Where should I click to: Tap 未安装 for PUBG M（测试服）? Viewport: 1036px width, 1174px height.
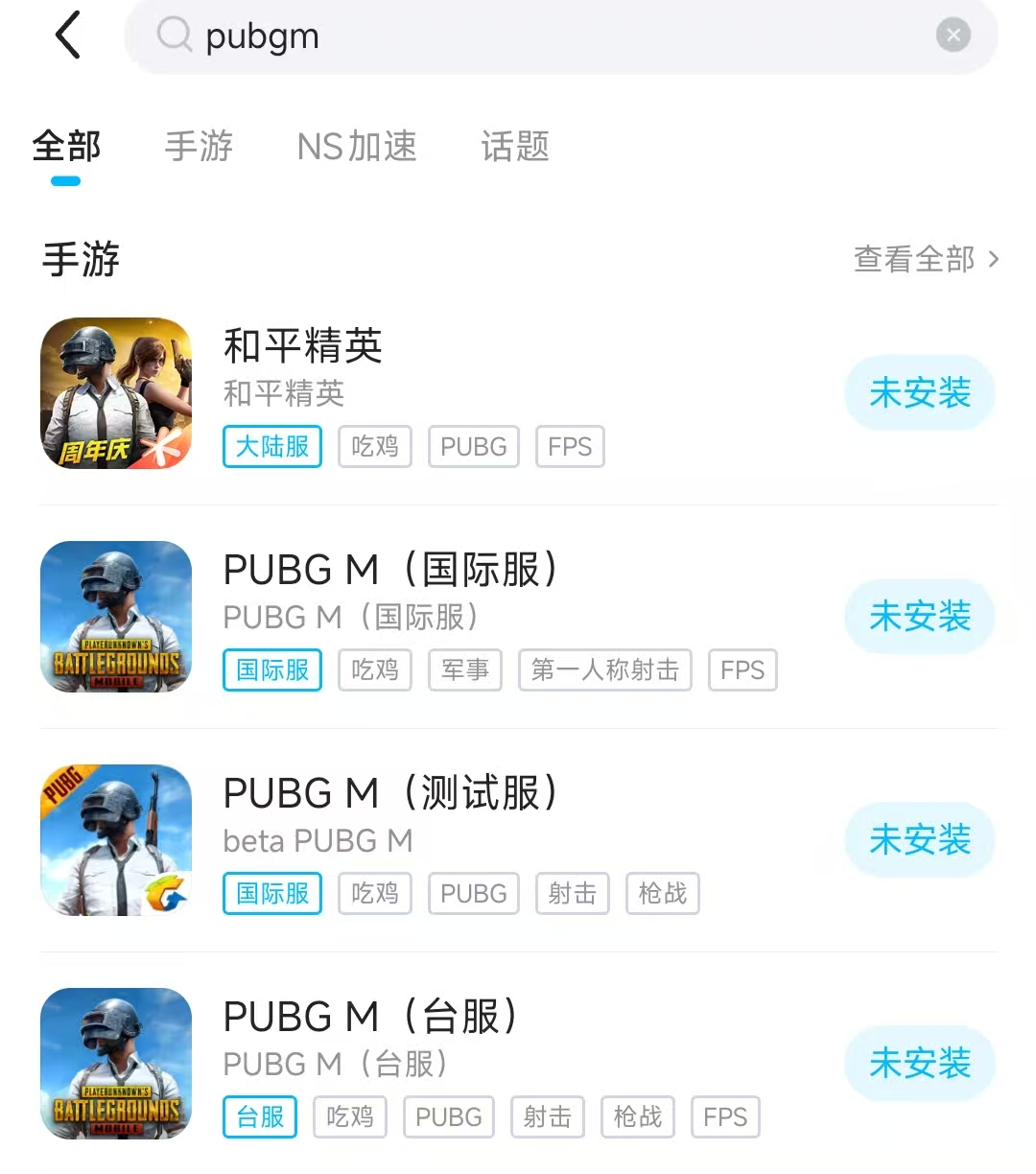[x=920, y=840]
